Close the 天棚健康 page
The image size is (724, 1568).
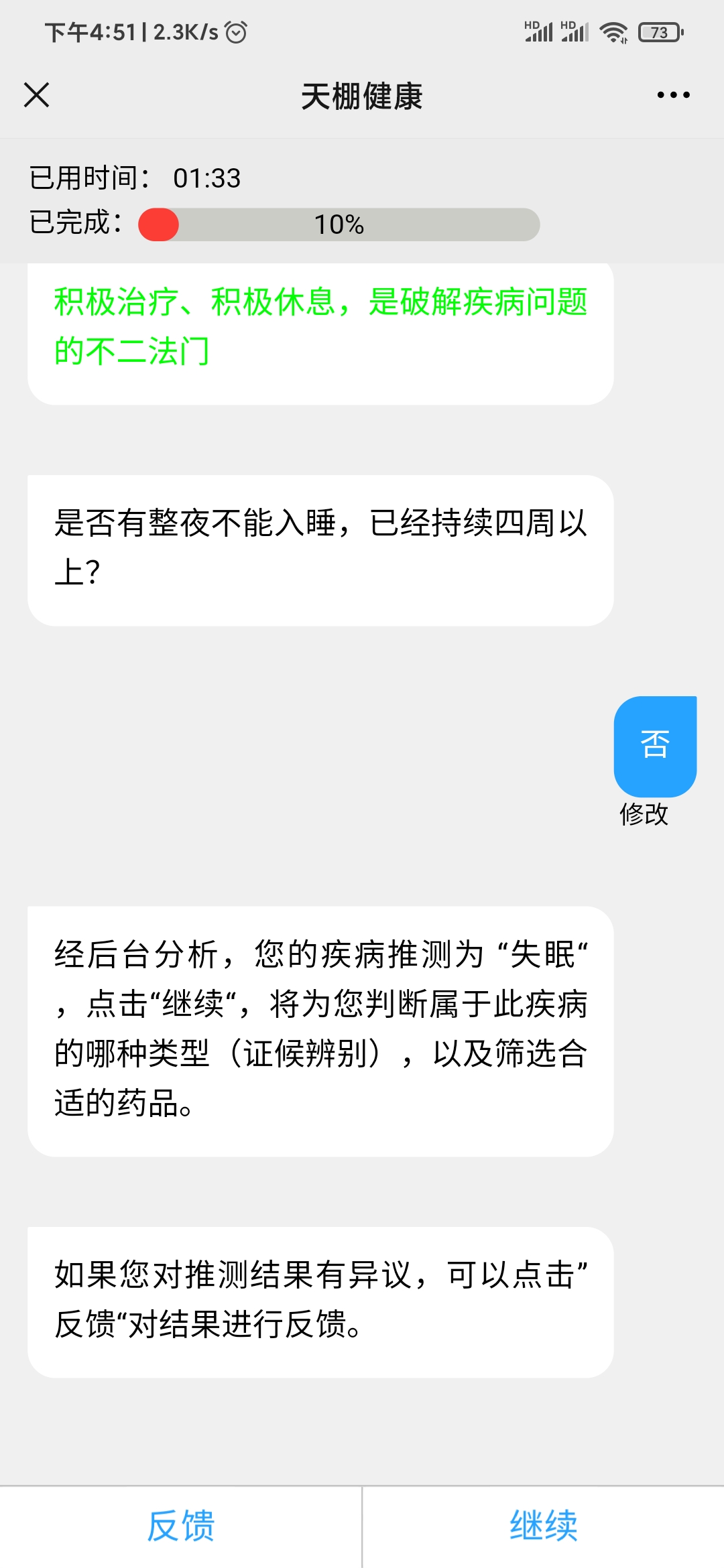click(37, 95)
